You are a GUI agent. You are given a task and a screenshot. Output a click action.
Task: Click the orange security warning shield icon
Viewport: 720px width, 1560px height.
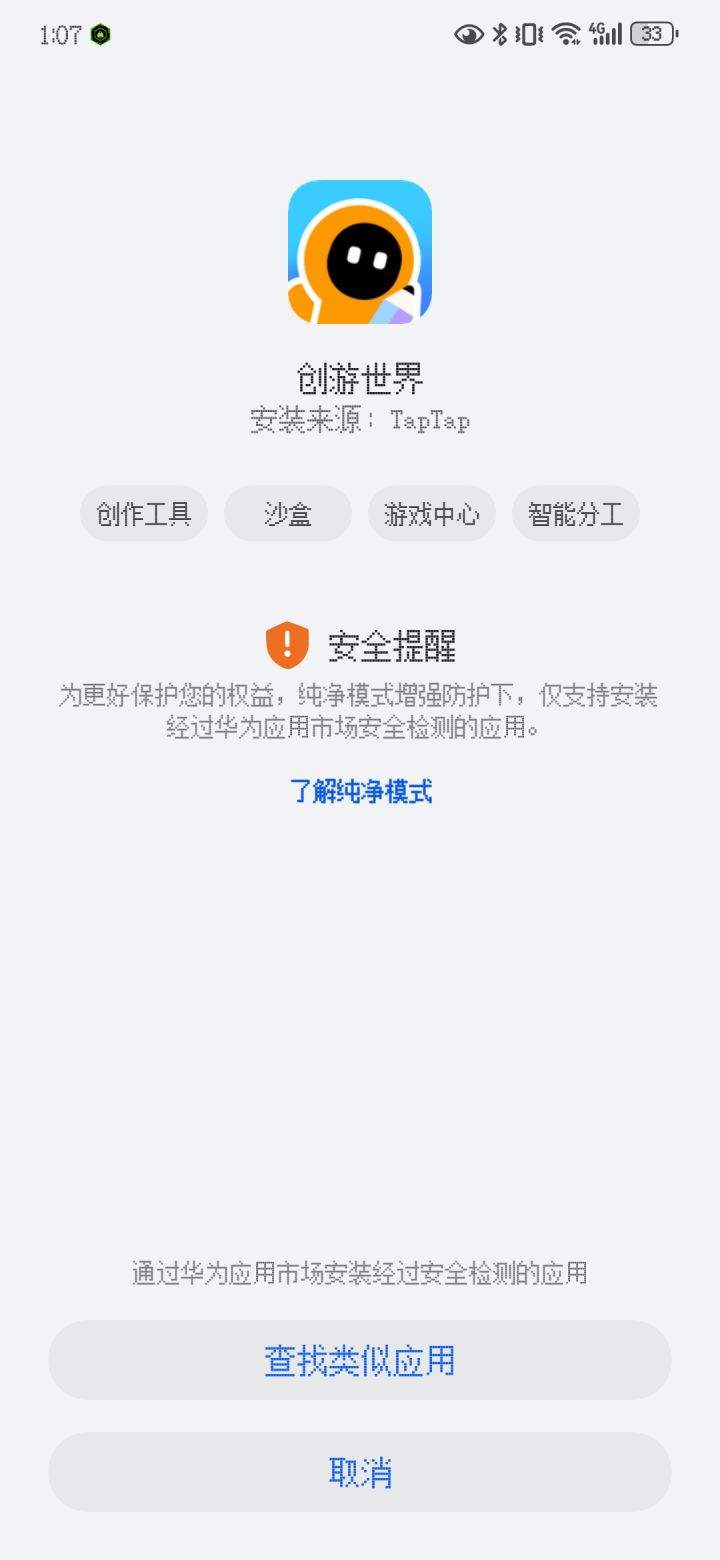click(x=285, y=645)
